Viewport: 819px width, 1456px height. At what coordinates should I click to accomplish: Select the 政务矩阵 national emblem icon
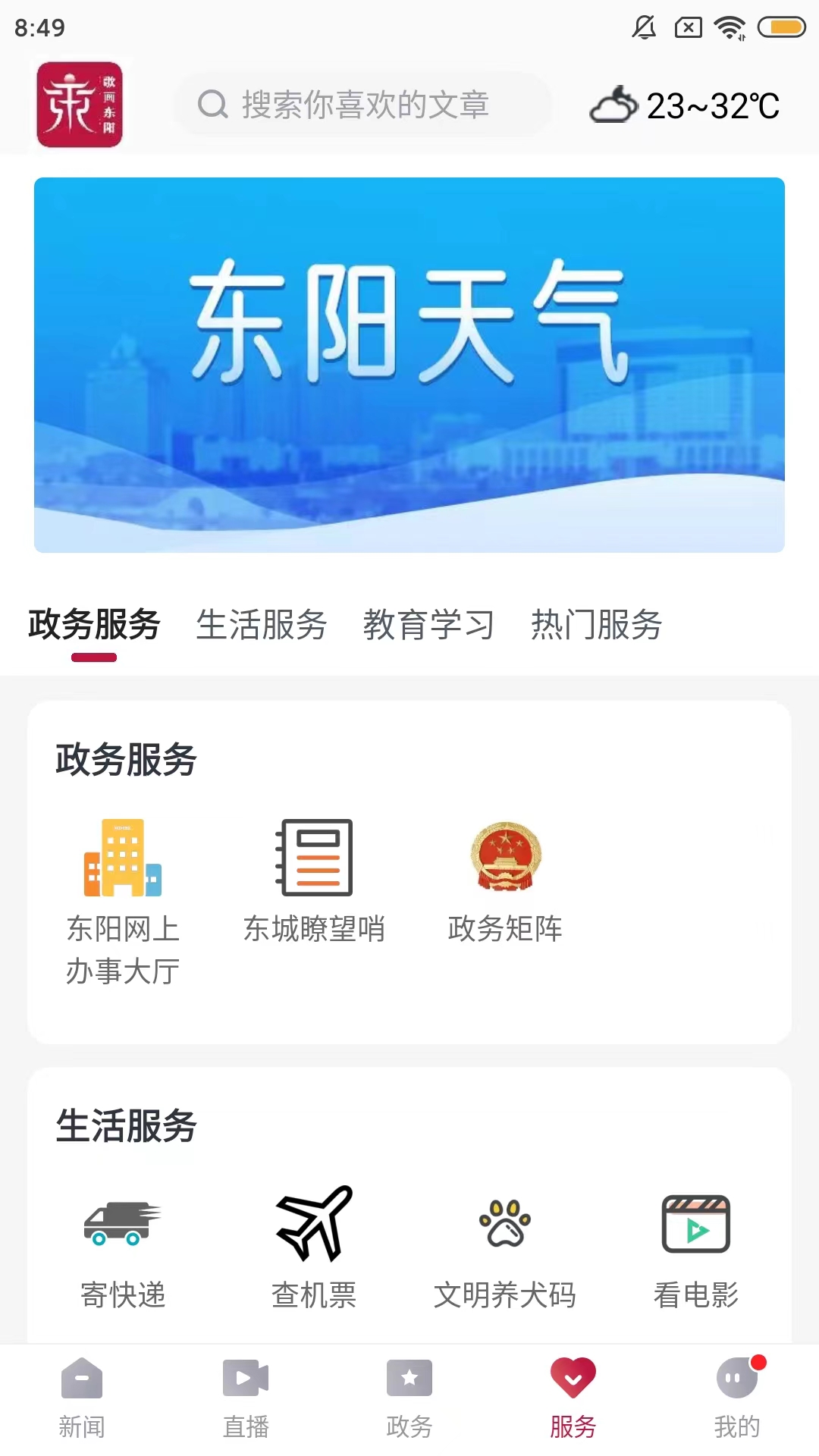point(506,857)
